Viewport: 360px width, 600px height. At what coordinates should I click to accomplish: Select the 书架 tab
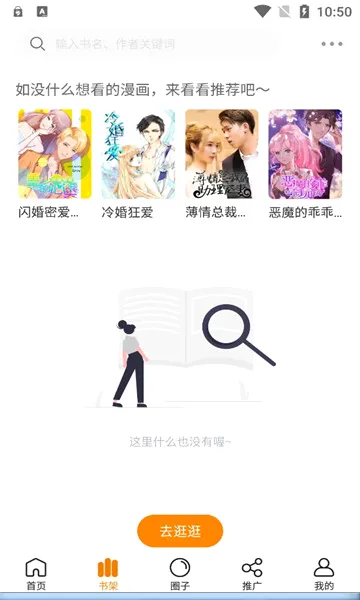[108, 574]
